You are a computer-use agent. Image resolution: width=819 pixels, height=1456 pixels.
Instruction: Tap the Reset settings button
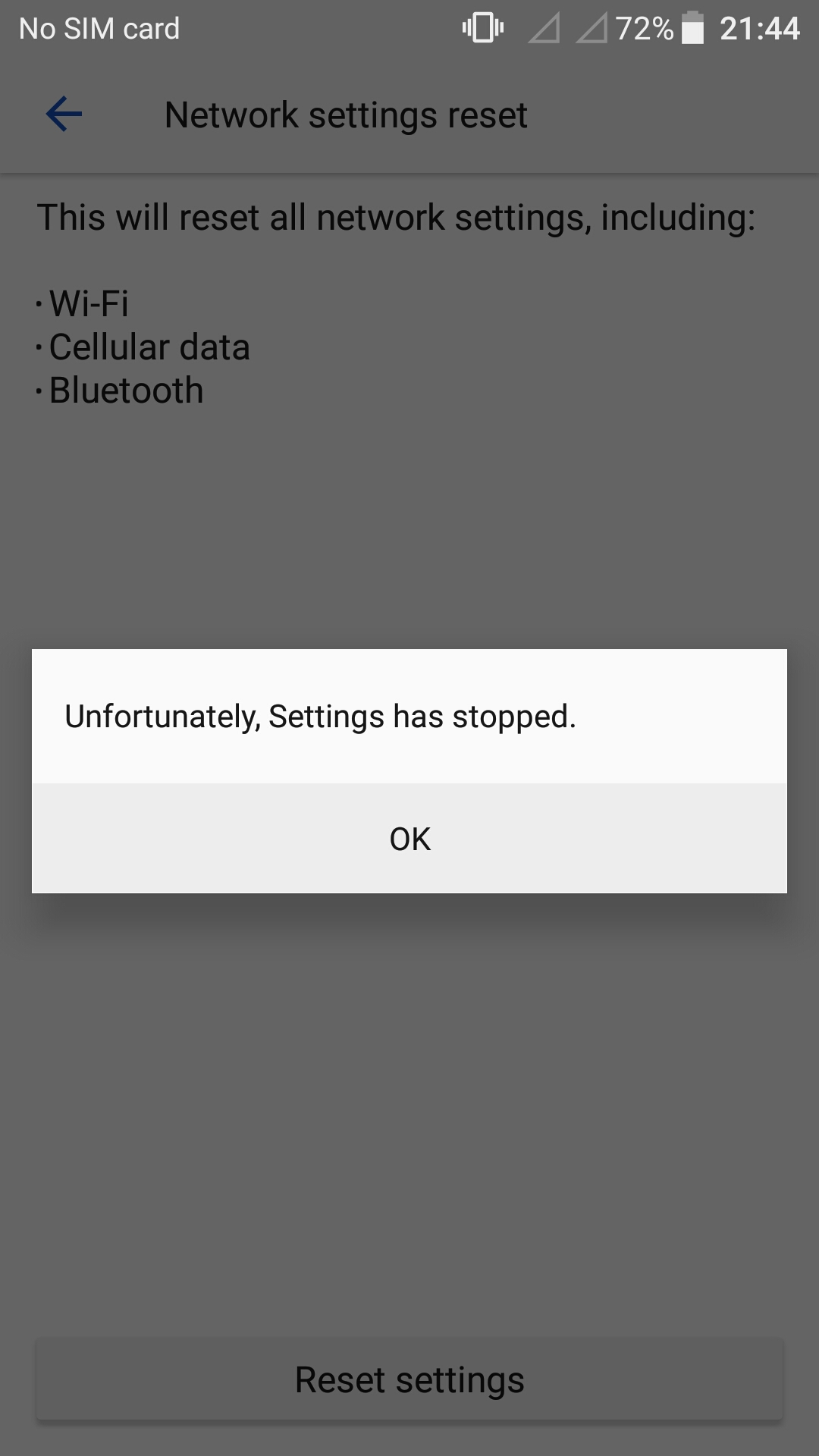point(409,1379)
